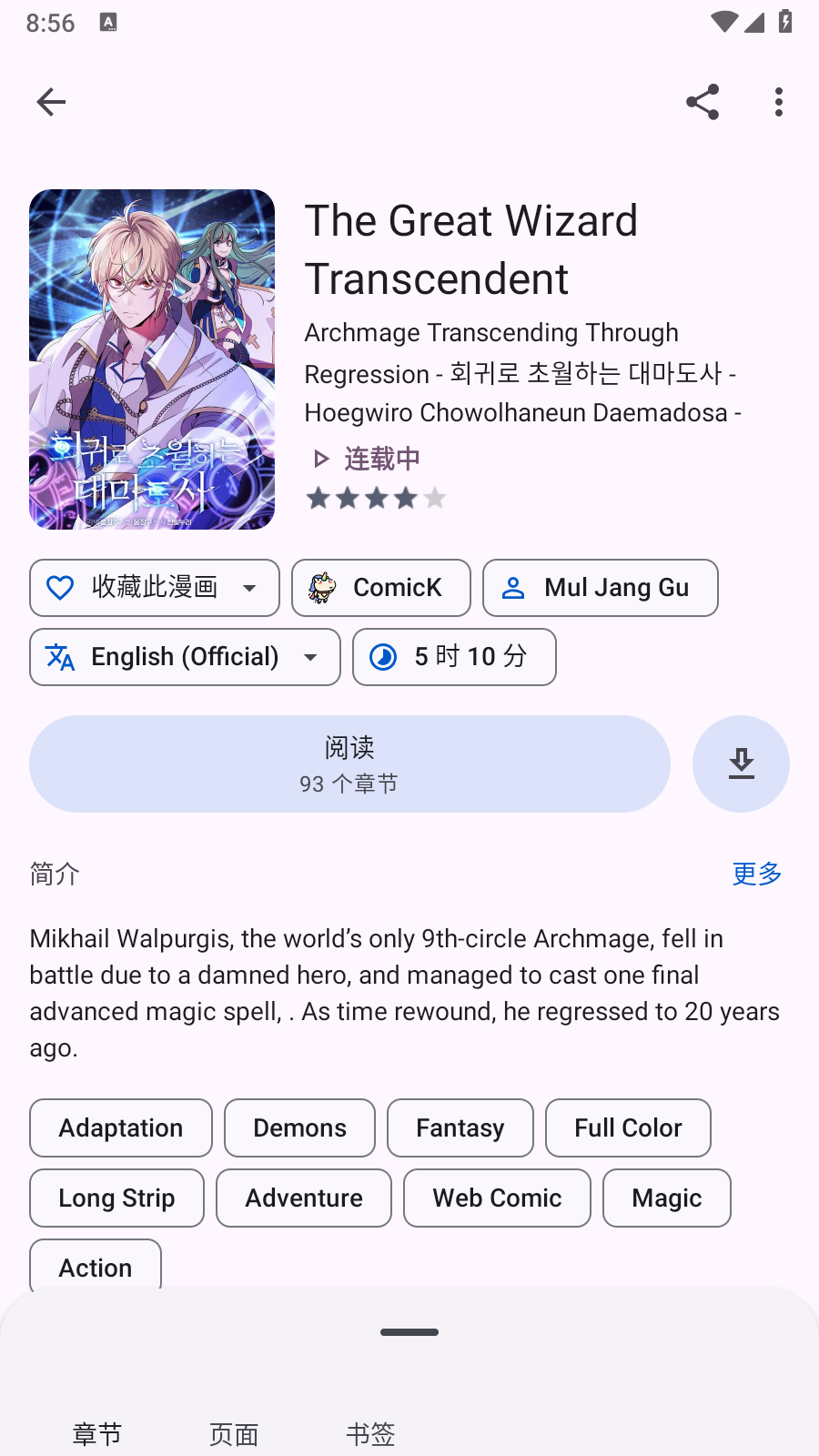Switch to the 章节 tab

(x=97, y=1434)
